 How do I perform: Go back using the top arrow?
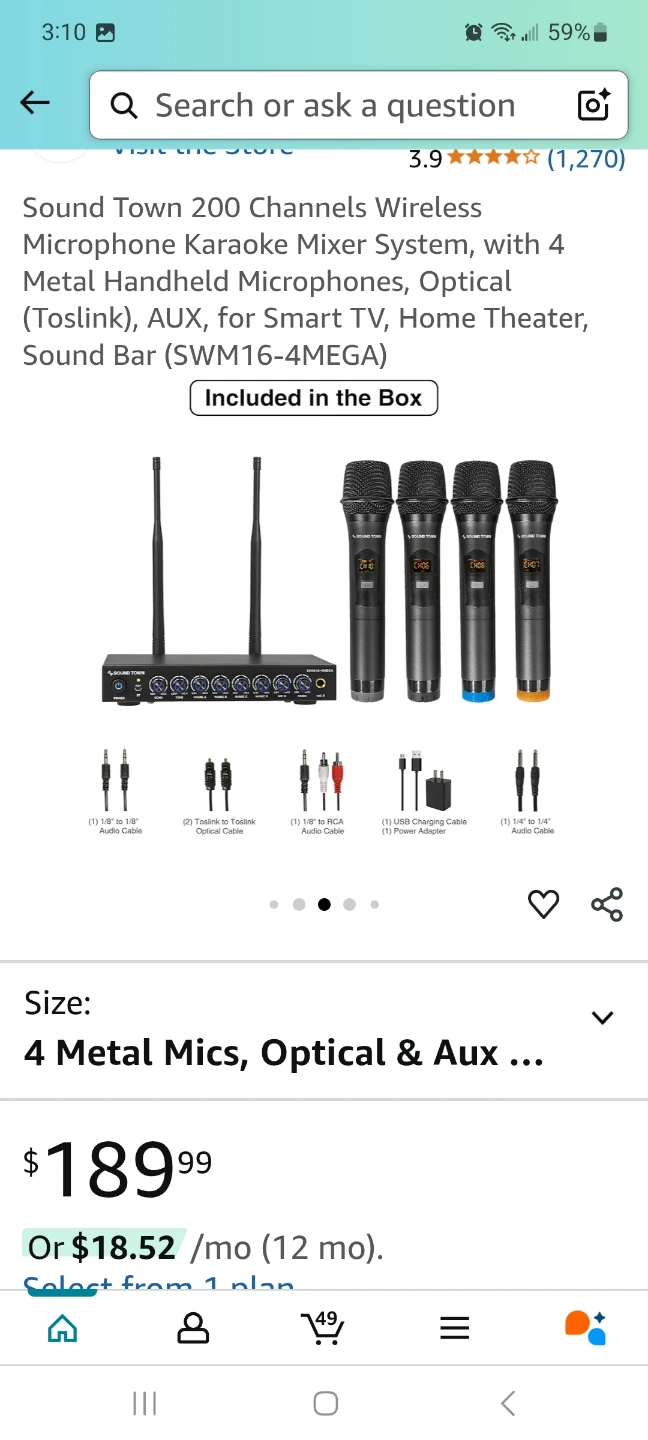[x=35, y=103]
